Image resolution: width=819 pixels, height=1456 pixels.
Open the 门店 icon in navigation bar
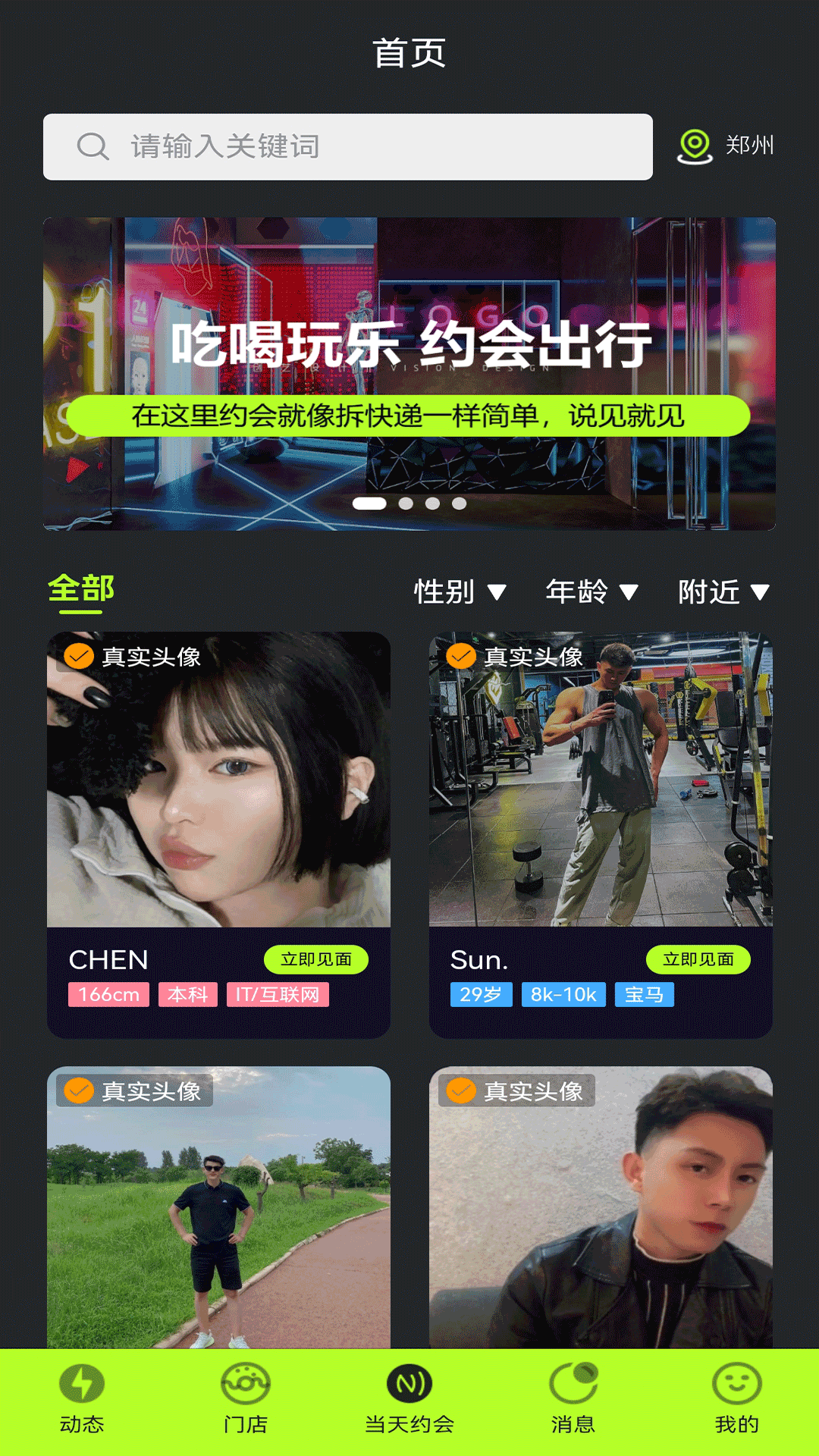point(246,1385)
